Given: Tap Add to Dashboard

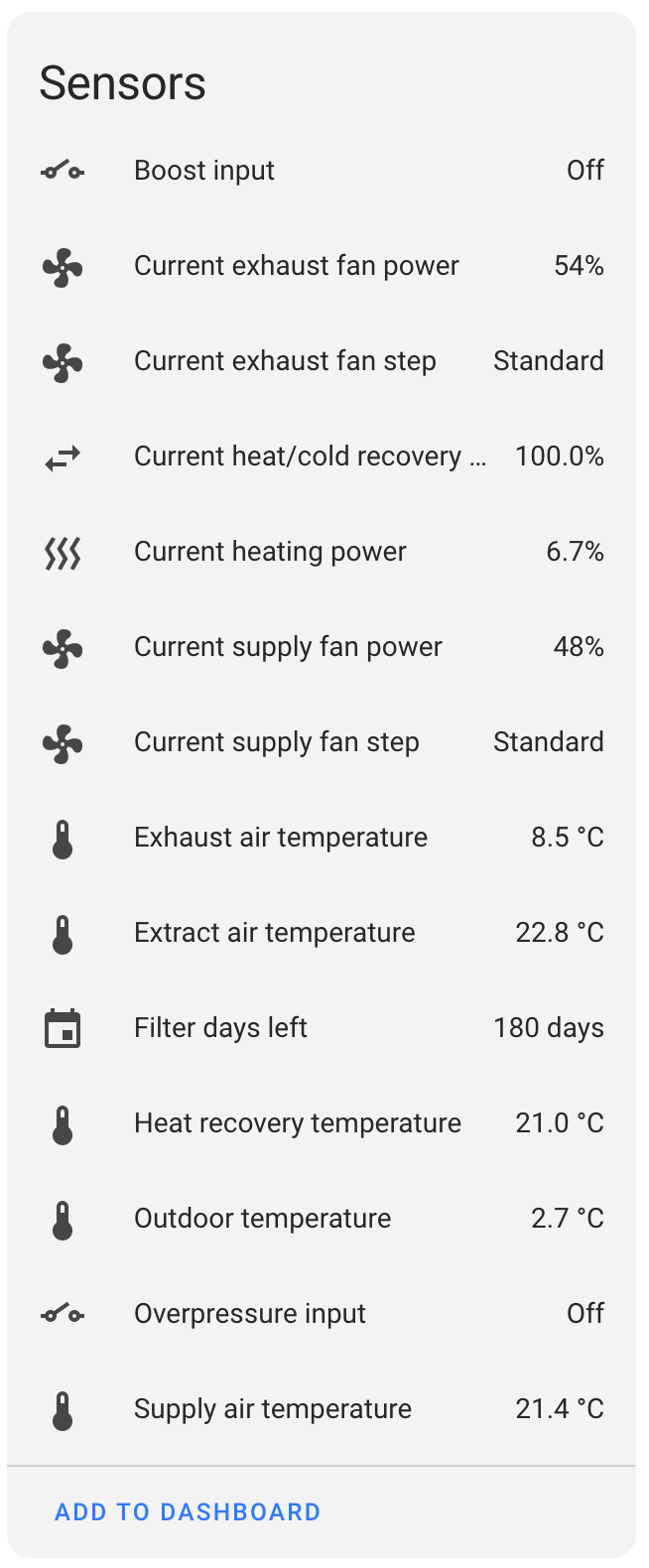Looking at the screenshot, I should (188, 1512).
